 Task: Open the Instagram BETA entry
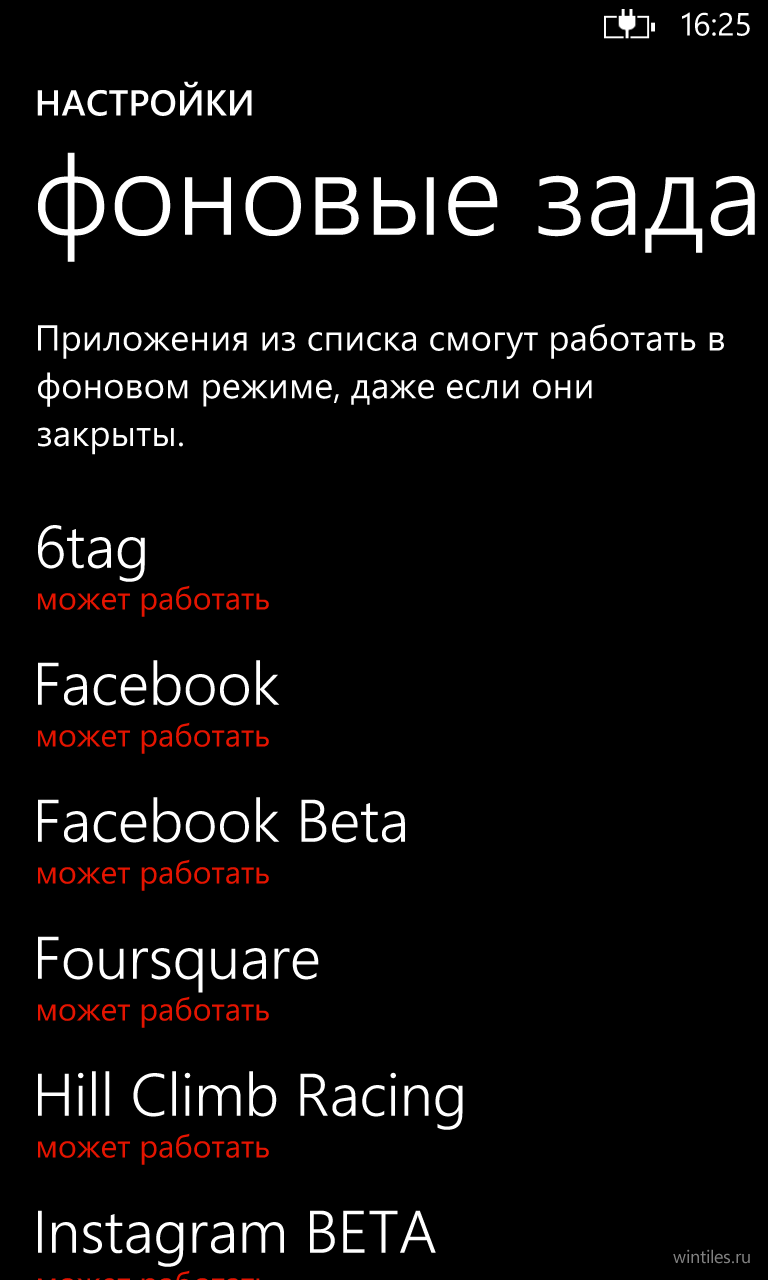pyautogui.click(x=384, y=1240)
